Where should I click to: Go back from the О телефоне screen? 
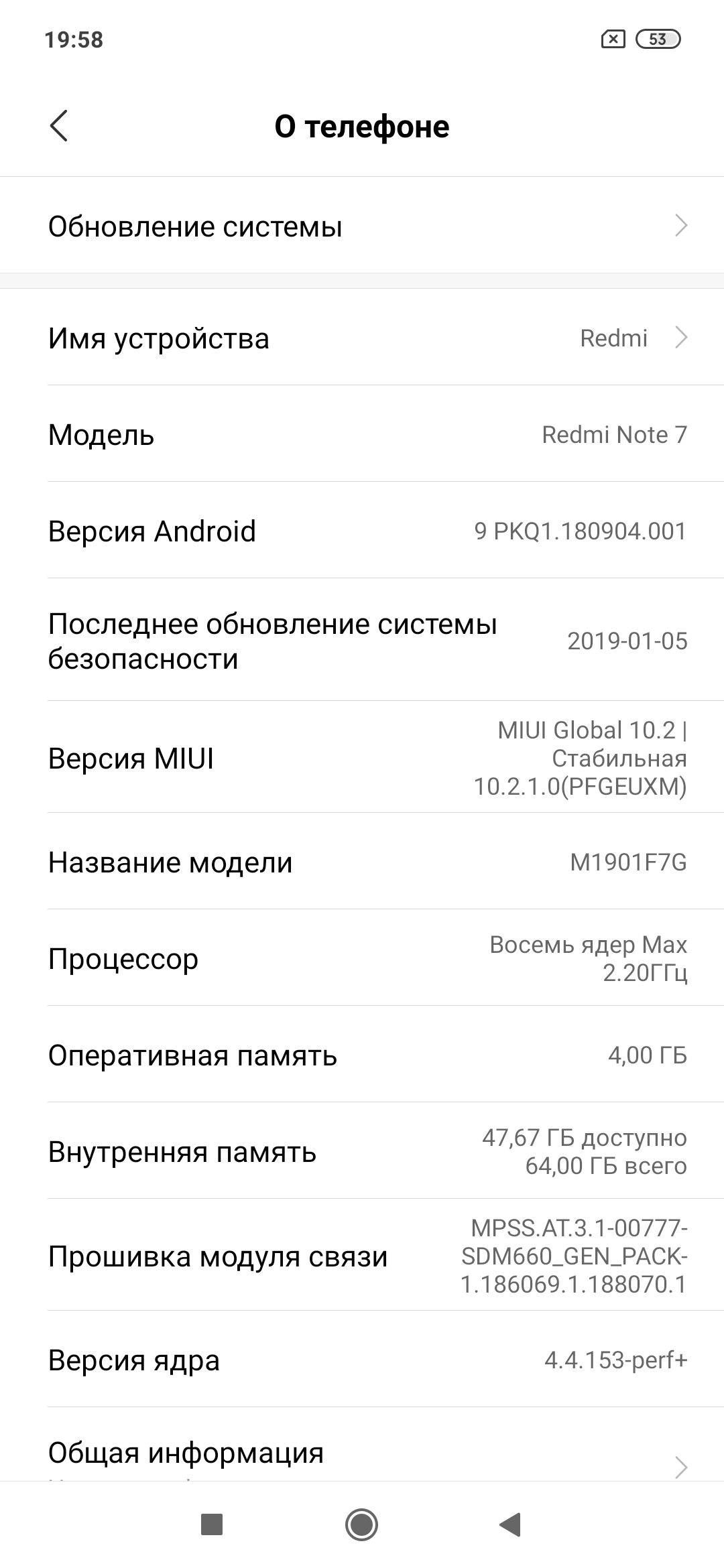(59, 126)
